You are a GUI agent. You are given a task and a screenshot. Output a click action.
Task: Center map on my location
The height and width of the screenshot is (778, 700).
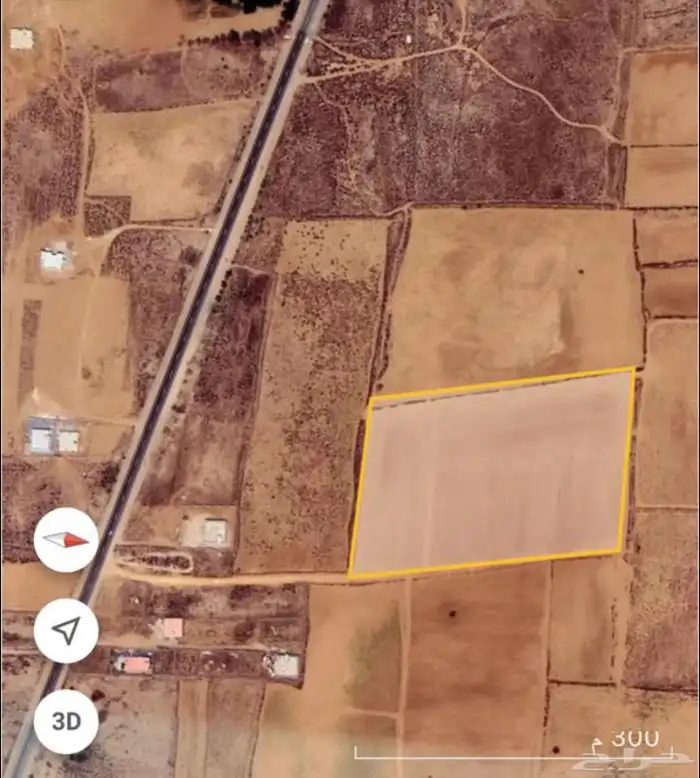pyautogui.click(x=66, y=630)
